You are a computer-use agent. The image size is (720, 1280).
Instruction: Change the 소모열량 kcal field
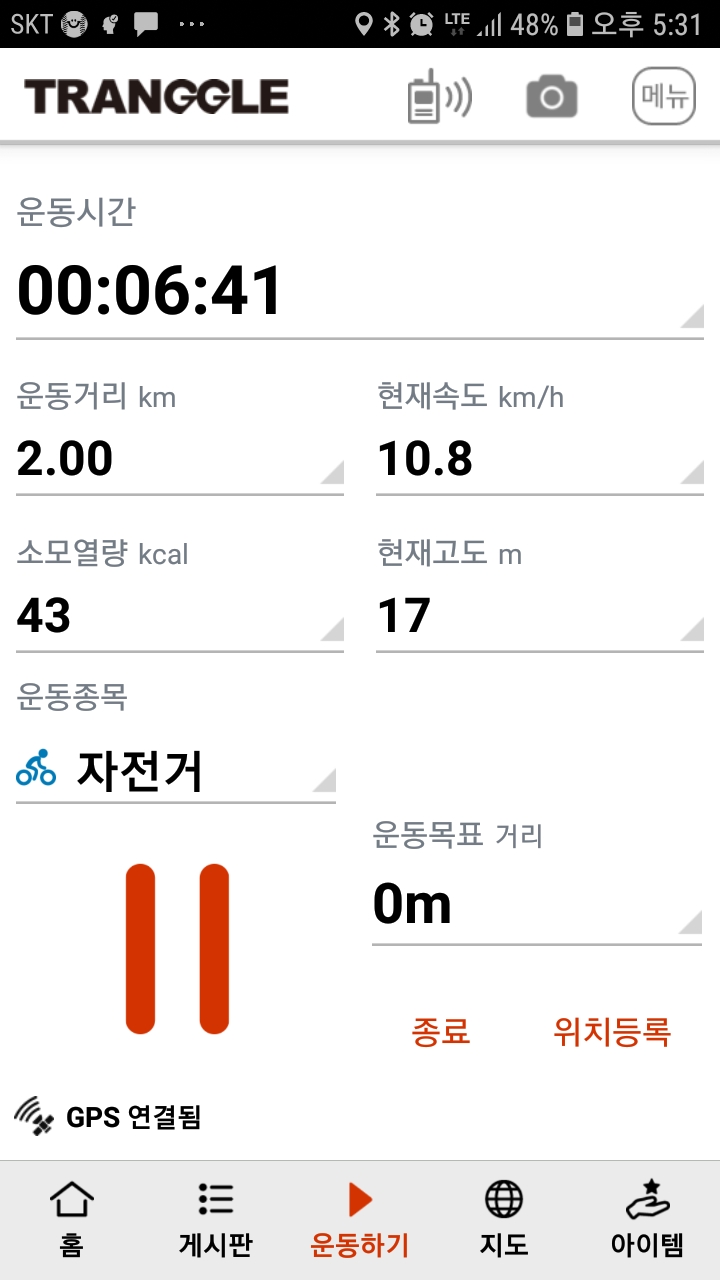click(180, 616)
